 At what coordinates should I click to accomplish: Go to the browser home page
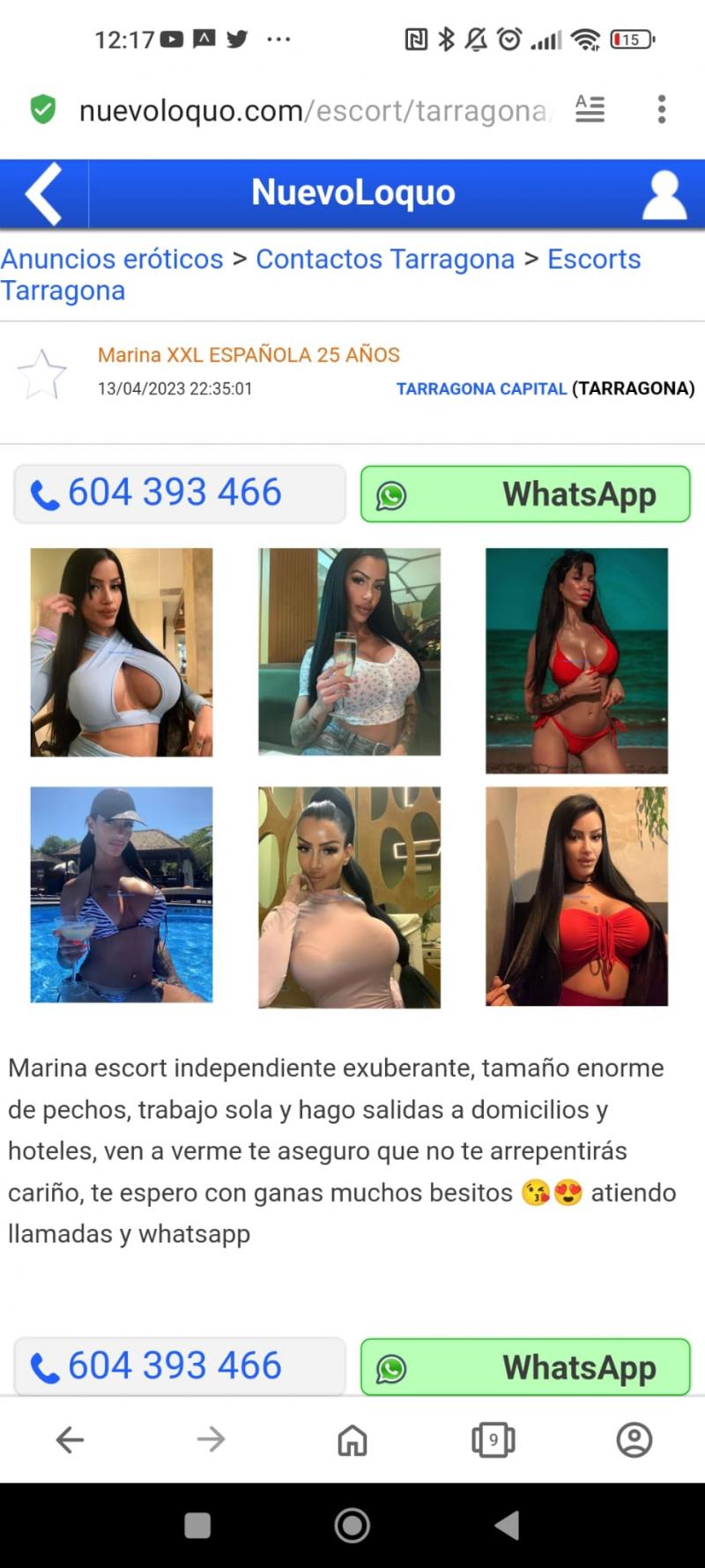tap(352, 1439)
